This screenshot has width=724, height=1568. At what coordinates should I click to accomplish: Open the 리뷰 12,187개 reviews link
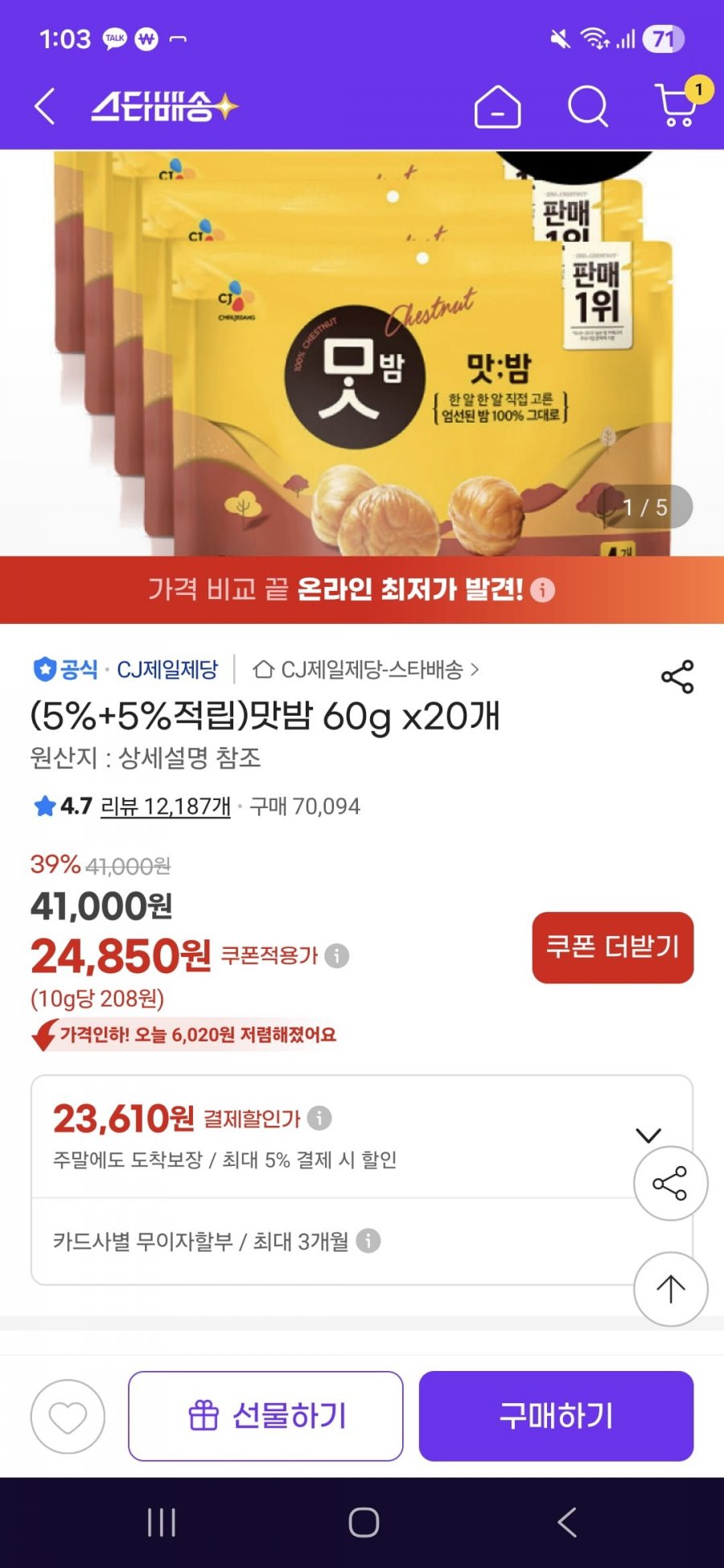[x=165, y=806]
